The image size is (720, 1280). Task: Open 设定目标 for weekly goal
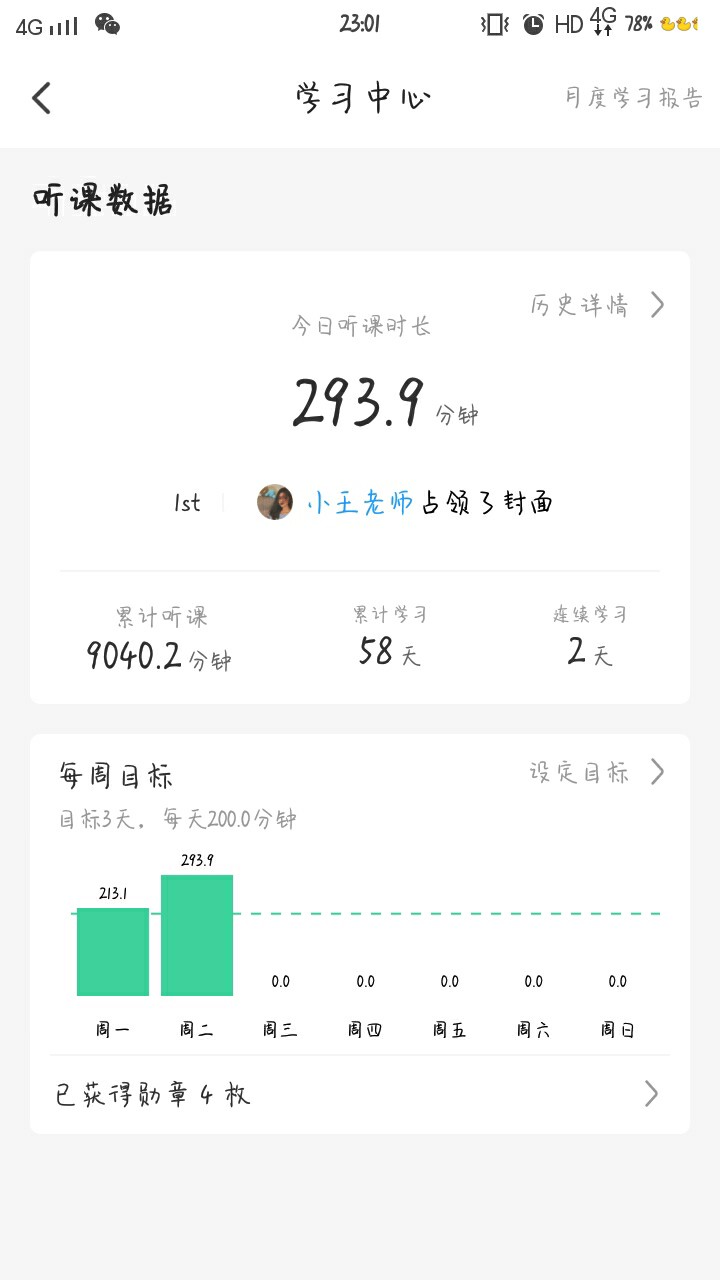(x=596, y=772)
